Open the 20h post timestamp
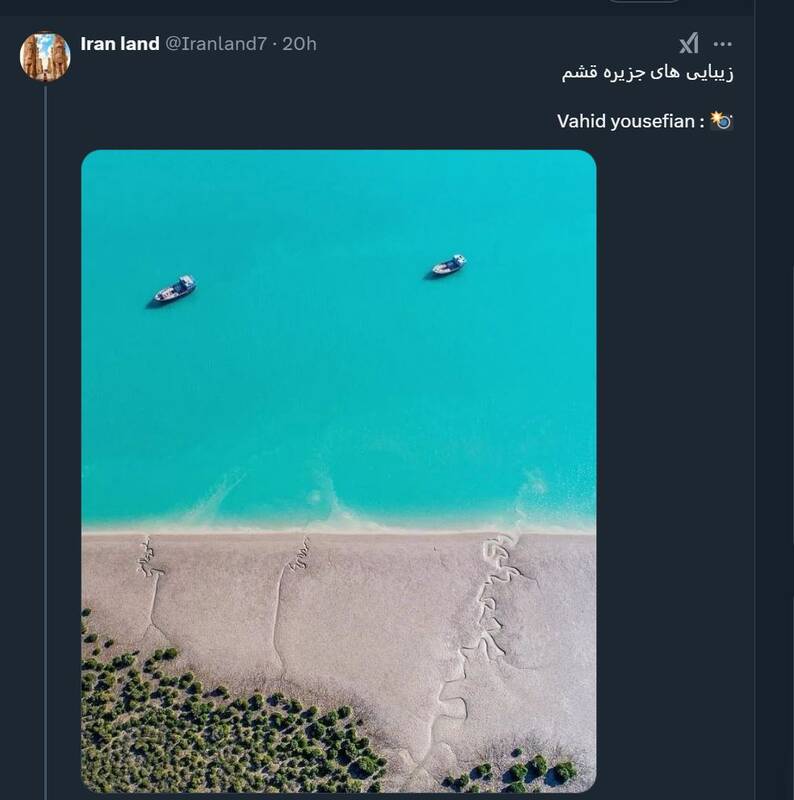 [300, 44]
